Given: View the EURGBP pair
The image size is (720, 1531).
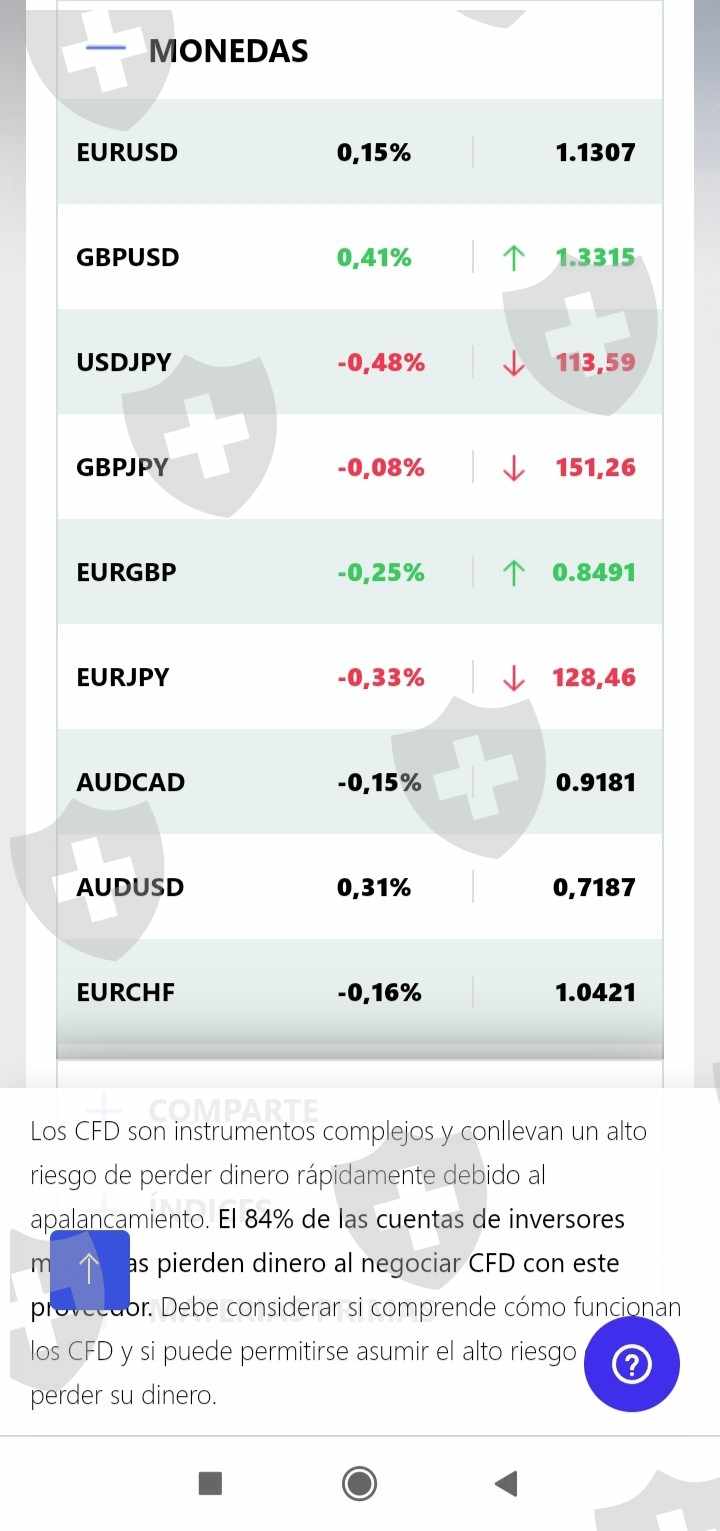Looking at the screenshot, I should (358, 573).
